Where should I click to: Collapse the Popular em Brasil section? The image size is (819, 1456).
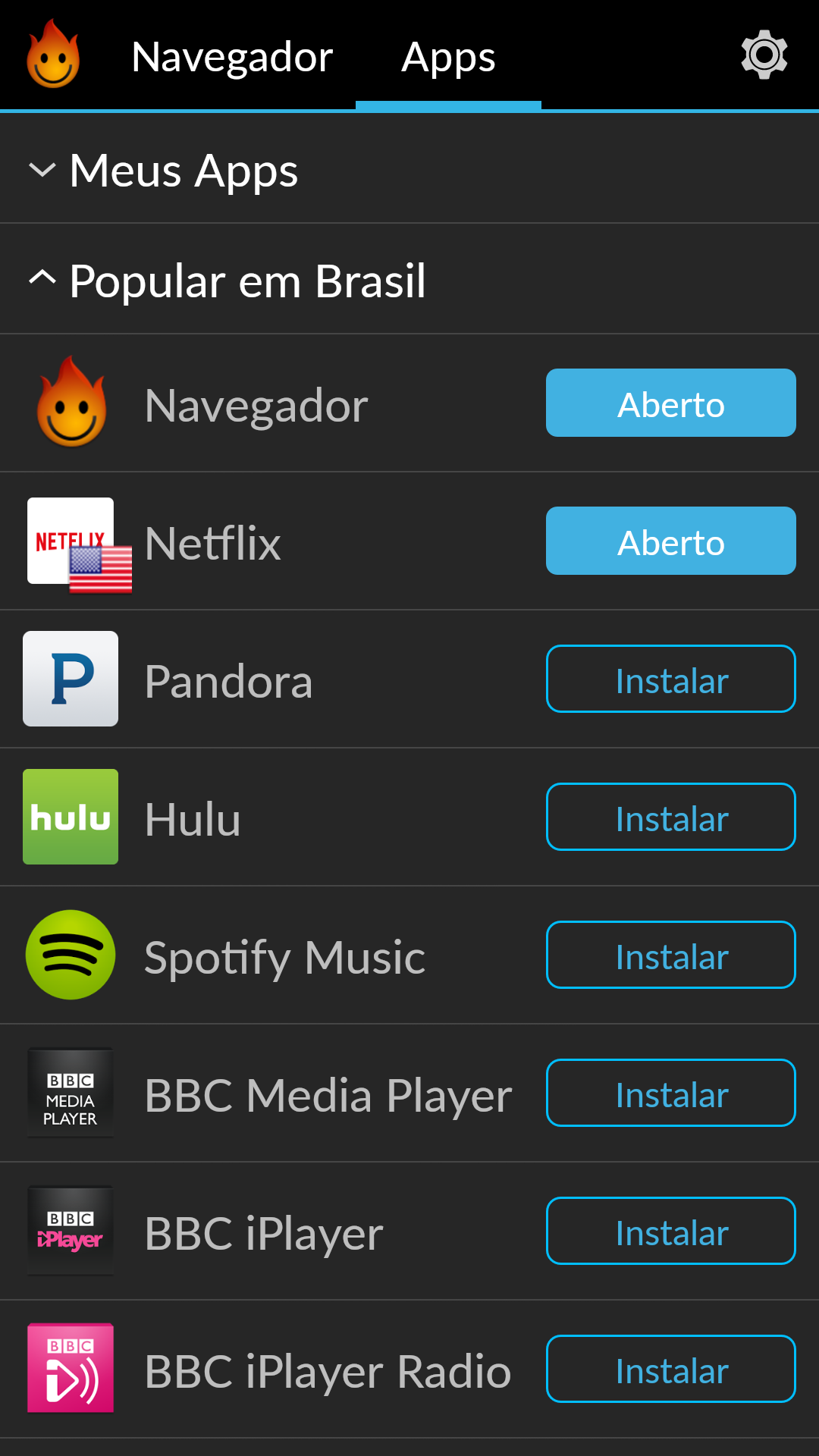tap(409, 280)
